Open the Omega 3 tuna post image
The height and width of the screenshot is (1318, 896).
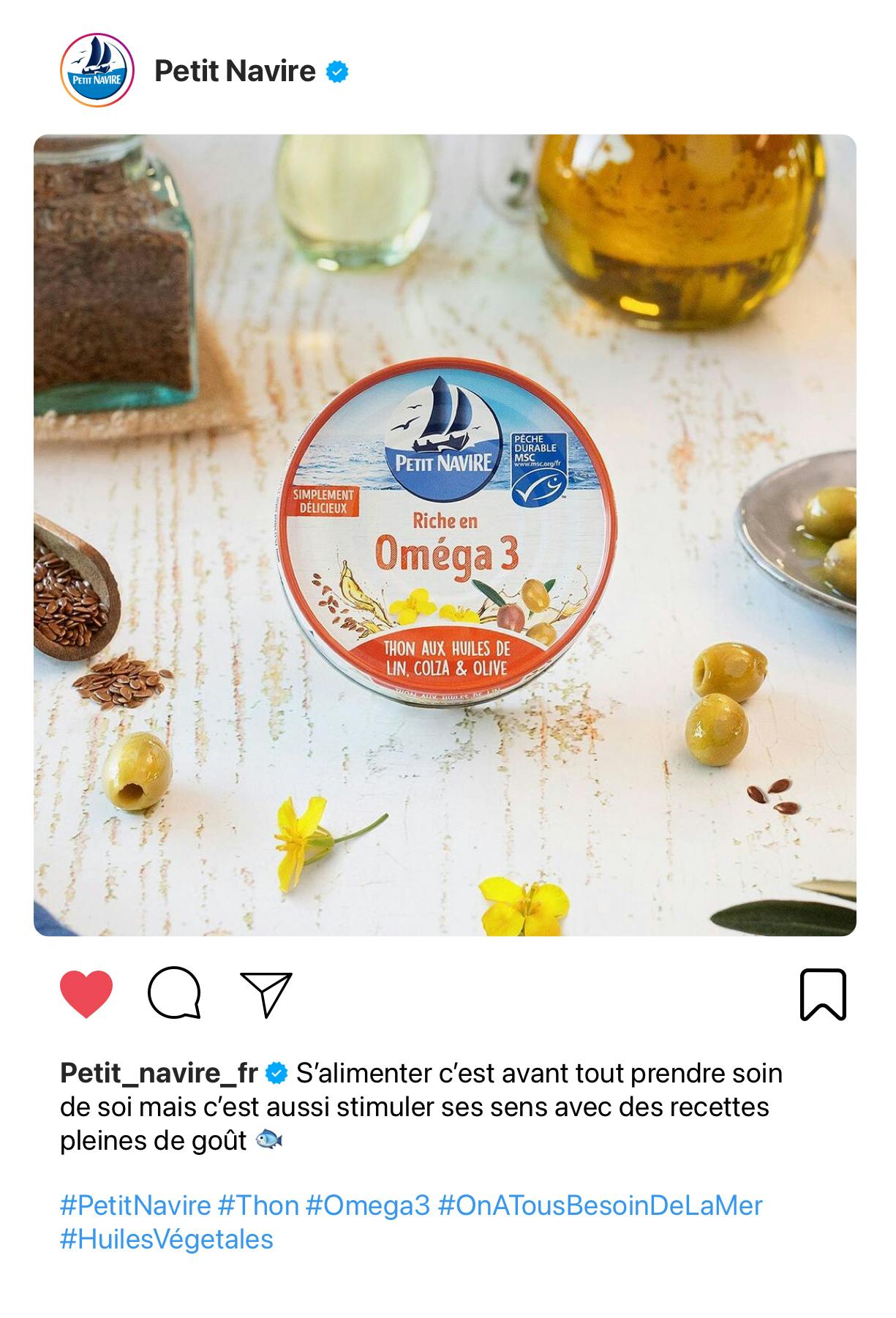(445, 535)
